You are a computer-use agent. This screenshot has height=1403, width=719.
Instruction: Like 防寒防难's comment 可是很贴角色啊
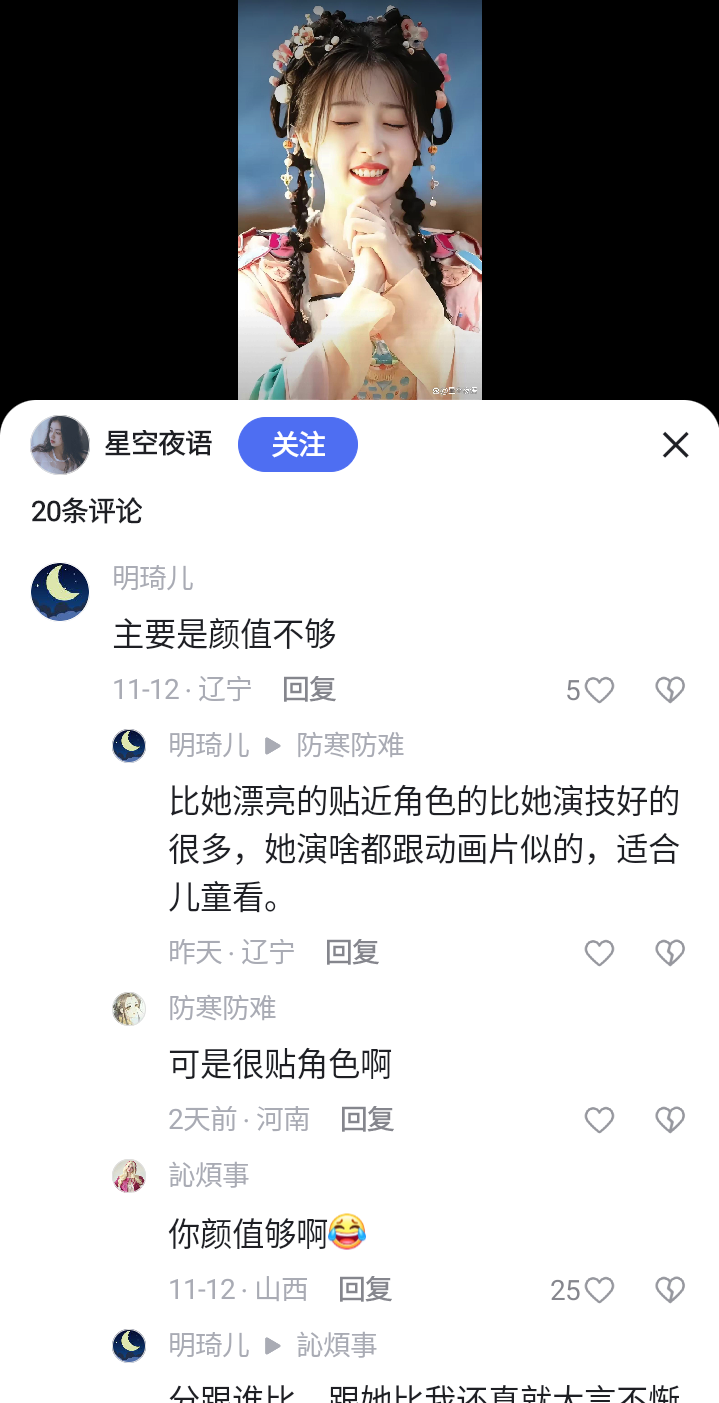pos(598,1120)
